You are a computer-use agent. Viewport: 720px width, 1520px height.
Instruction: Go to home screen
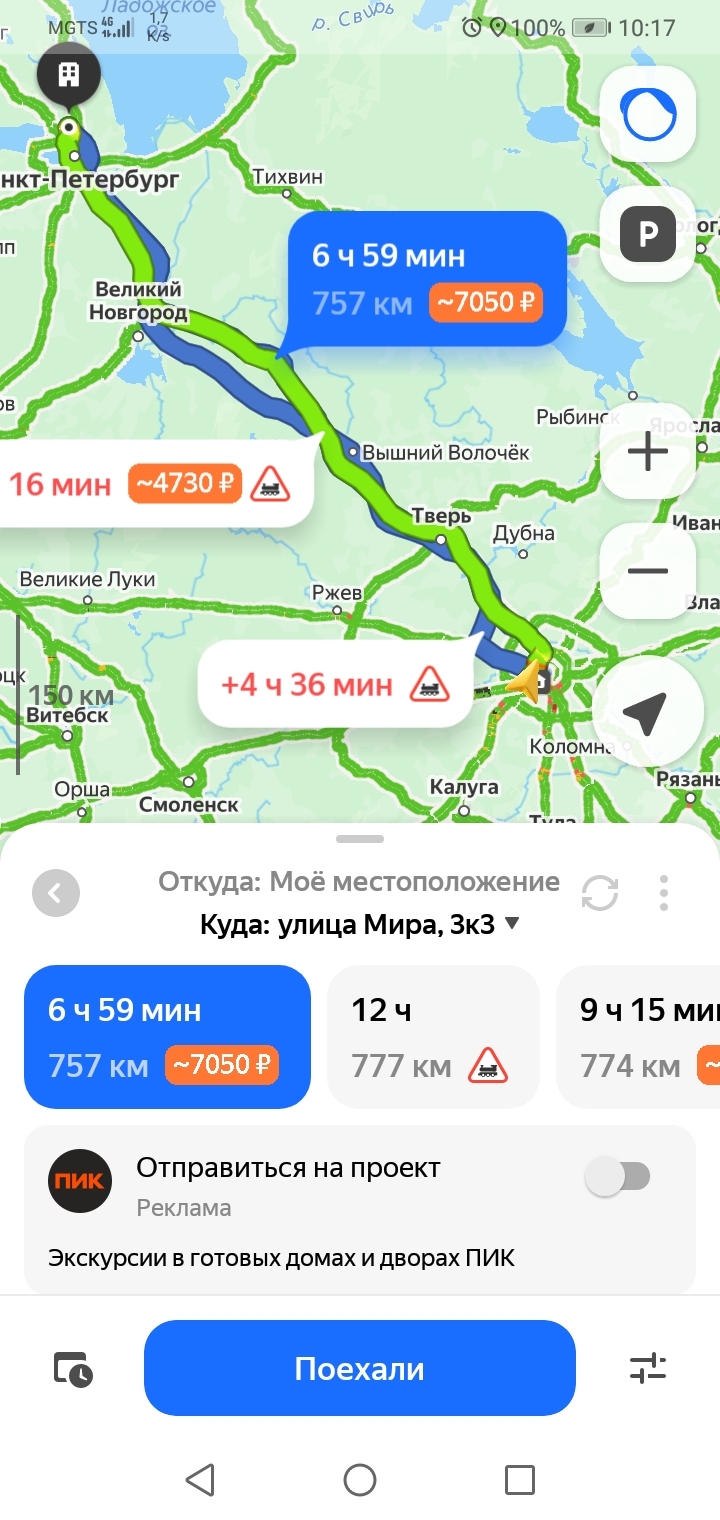tap(360, 1480)
